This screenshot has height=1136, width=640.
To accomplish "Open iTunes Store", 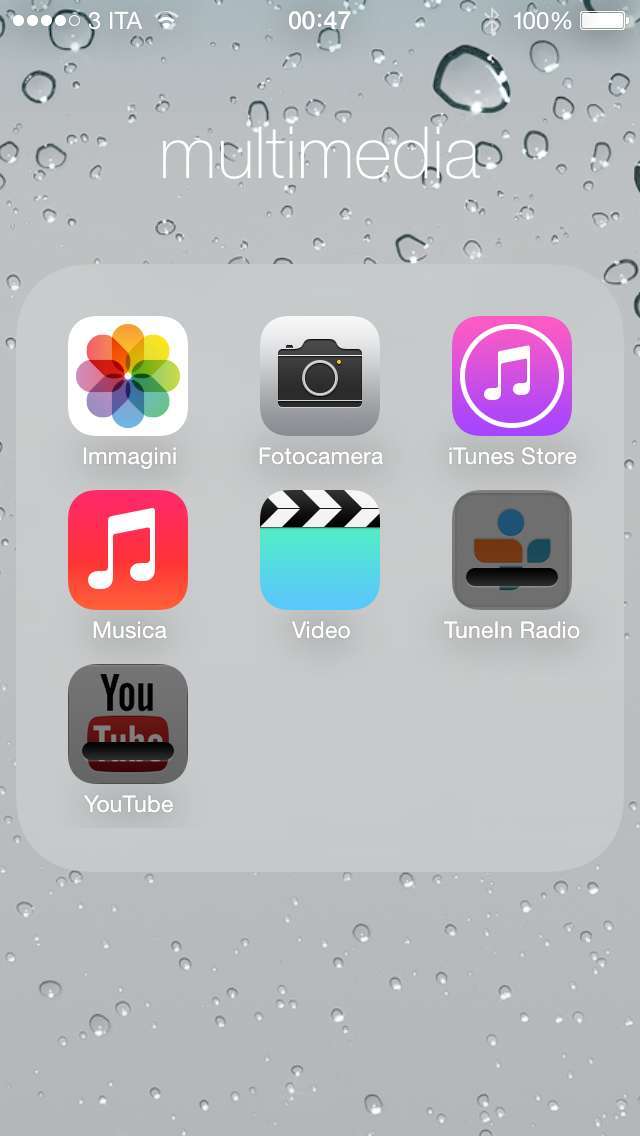I will point(512,375).
